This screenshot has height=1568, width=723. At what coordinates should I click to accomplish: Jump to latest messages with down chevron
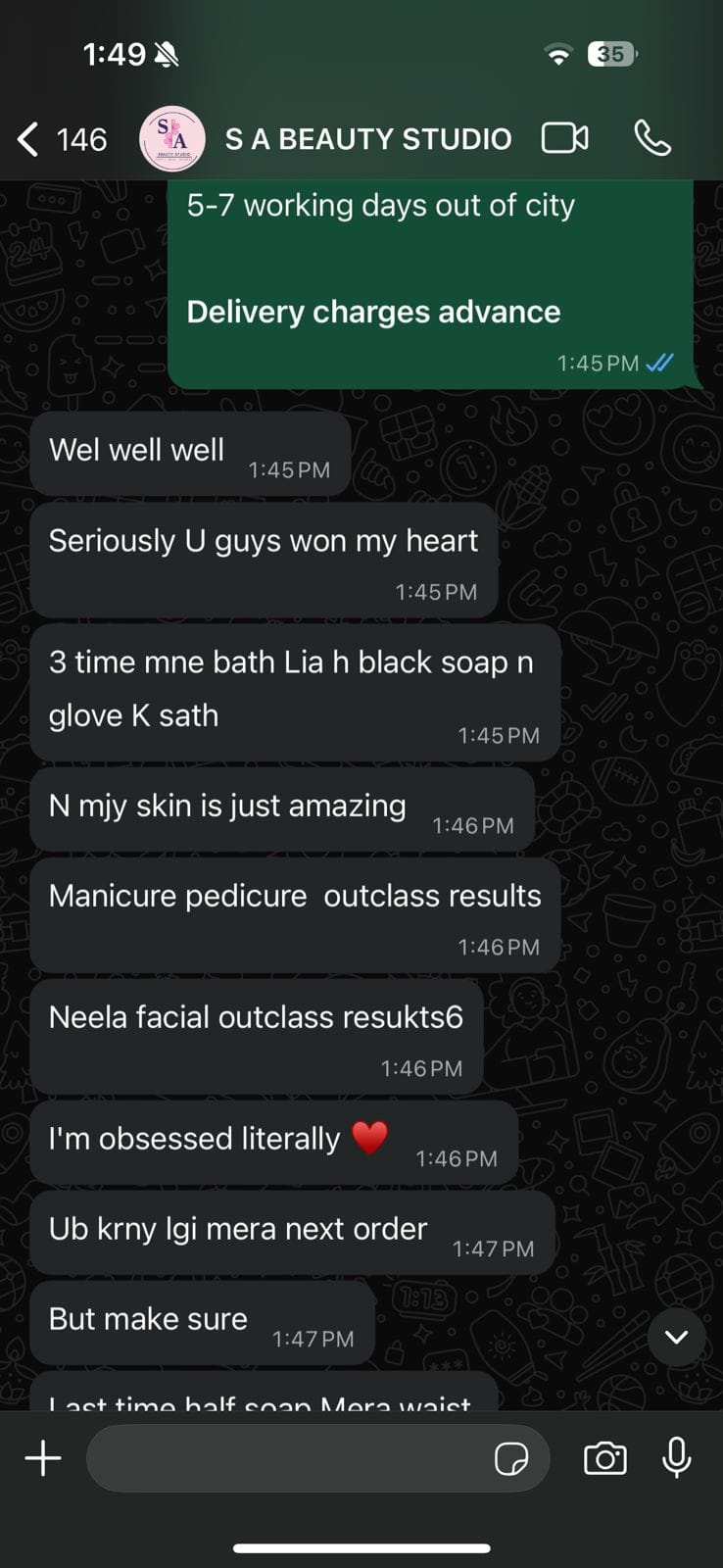point(676,1337)
